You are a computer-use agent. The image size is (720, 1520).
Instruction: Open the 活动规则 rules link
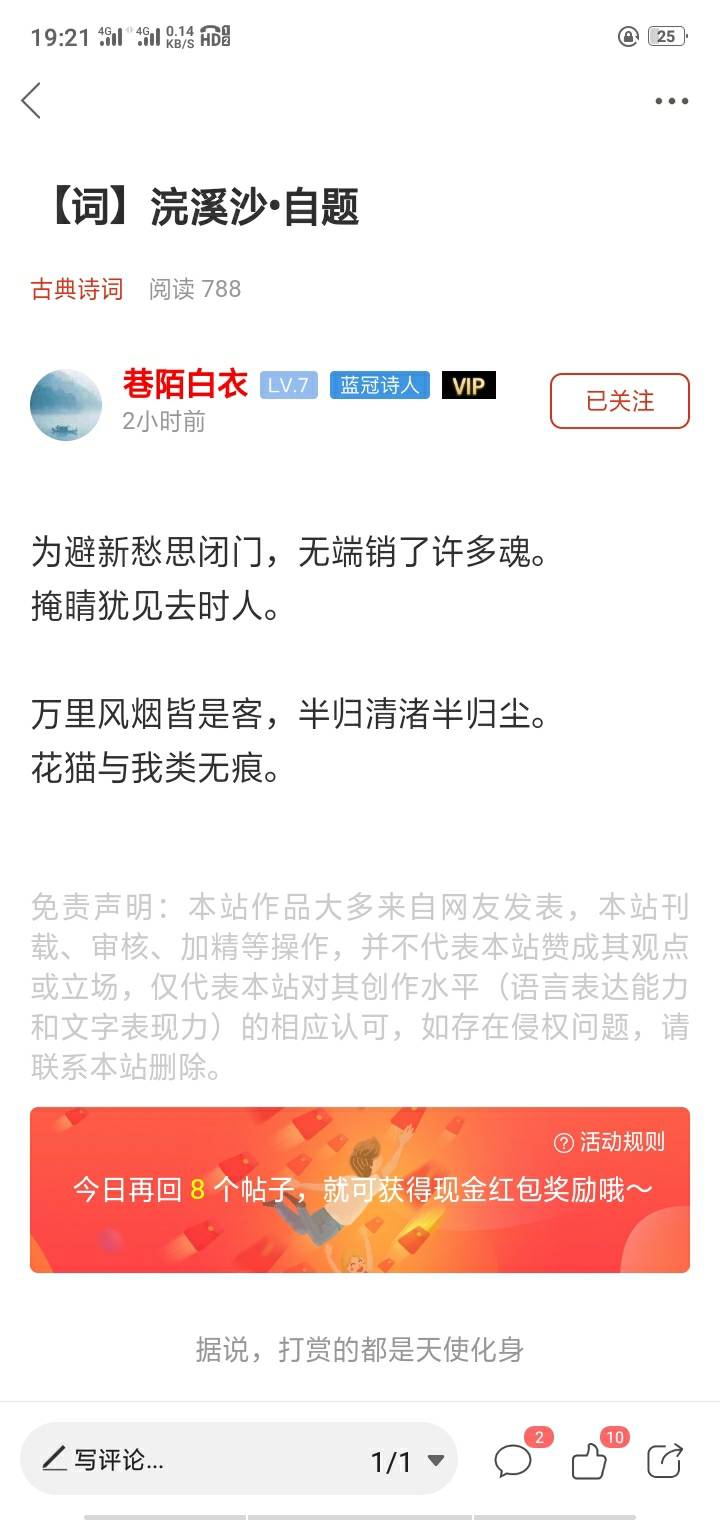pos(609,1142)
